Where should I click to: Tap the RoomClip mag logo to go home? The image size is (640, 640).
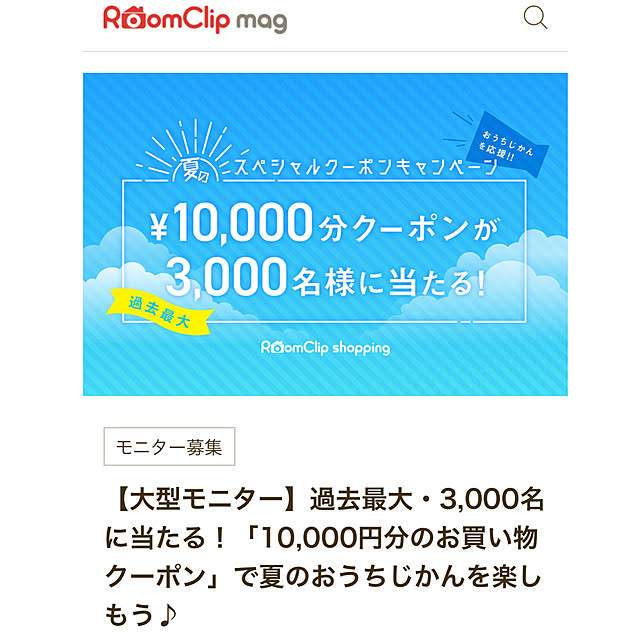click(x=195, y=19)
